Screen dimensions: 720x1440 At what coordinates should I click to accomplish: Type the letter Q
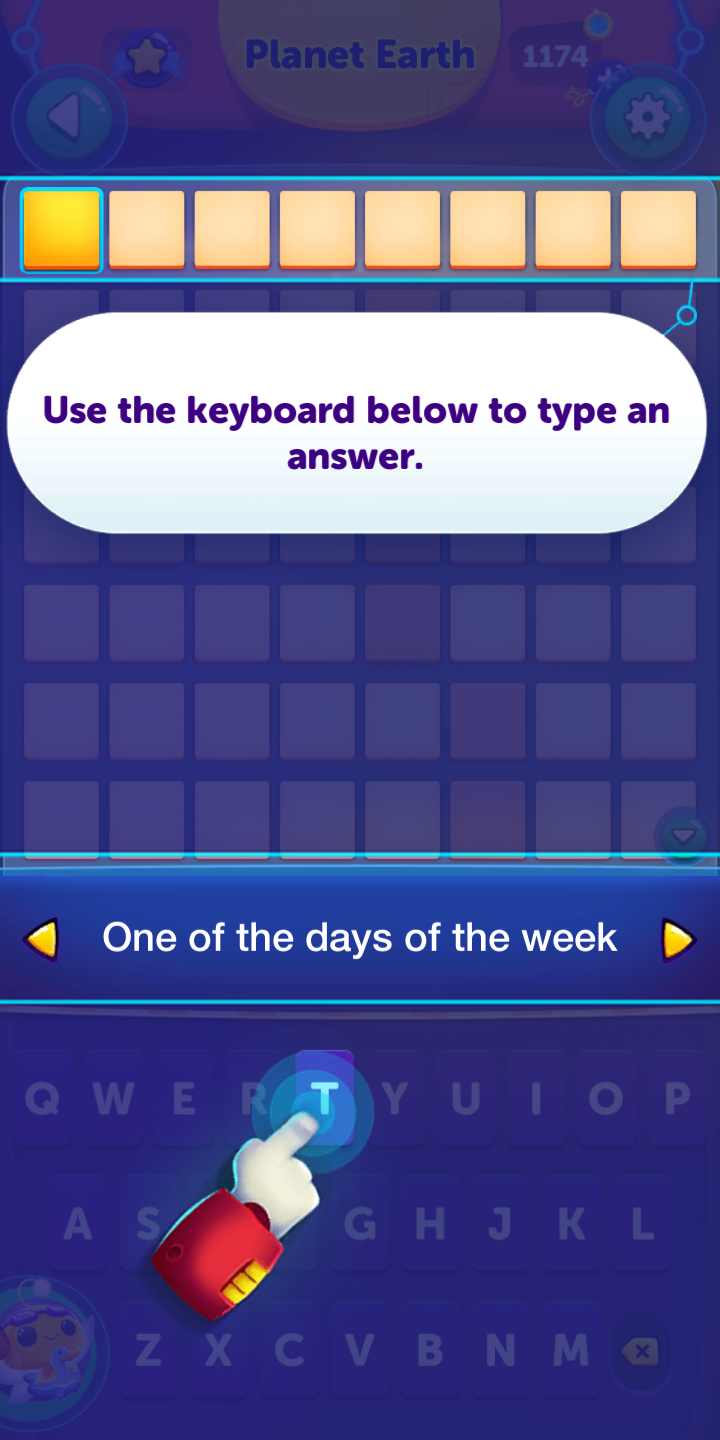point(41,1099)
